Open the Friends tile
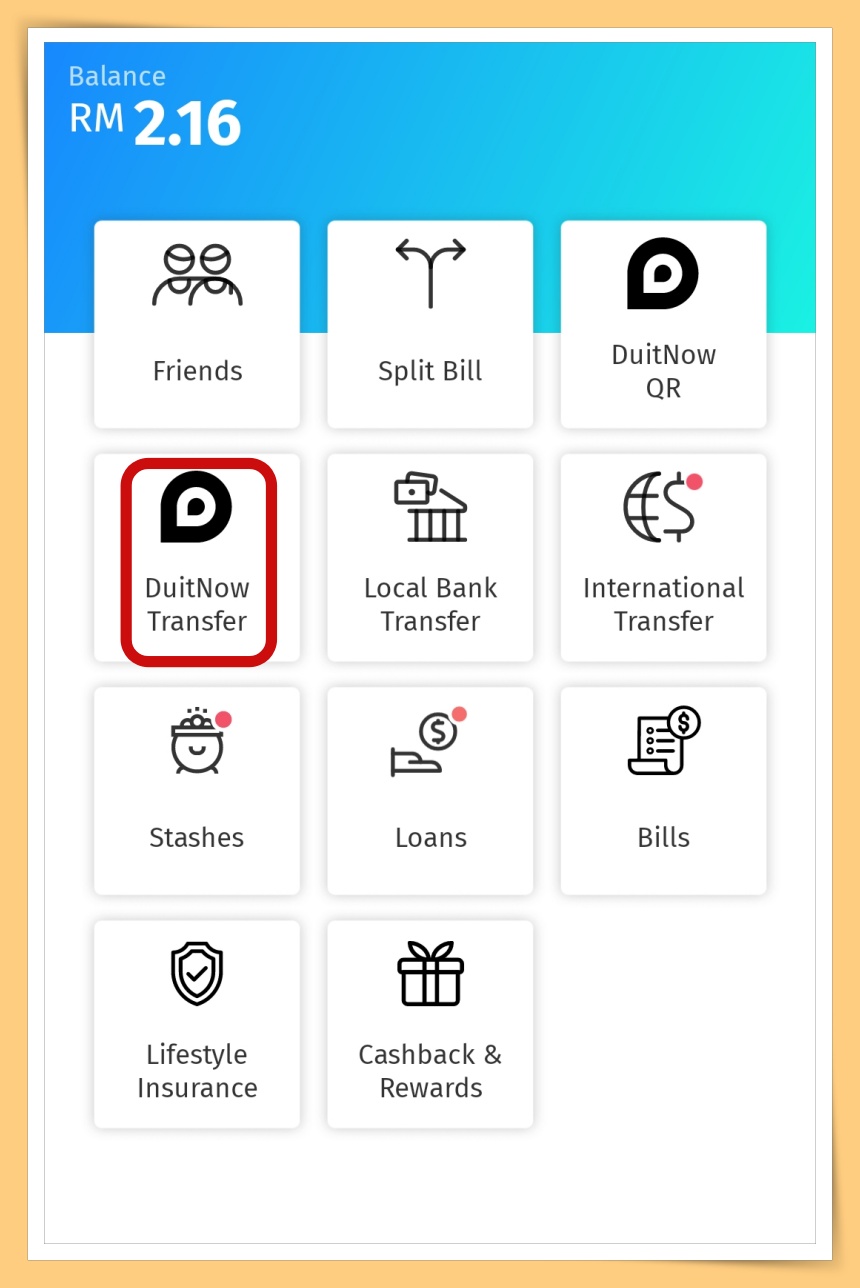 (x=197, y=324)
